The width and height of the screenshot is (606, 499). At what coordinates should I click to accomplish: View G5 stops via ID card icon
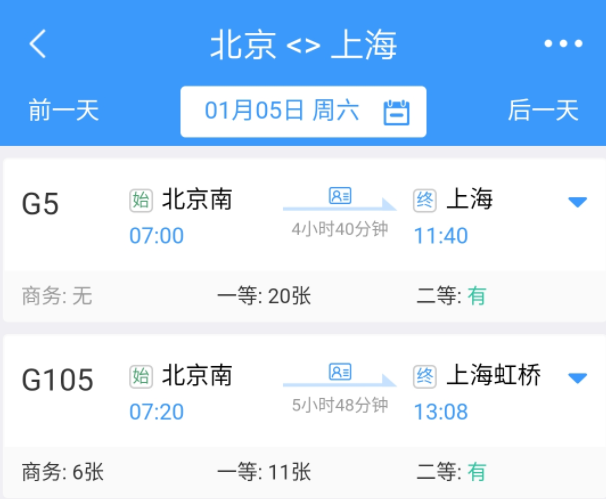tap(340, 196)
